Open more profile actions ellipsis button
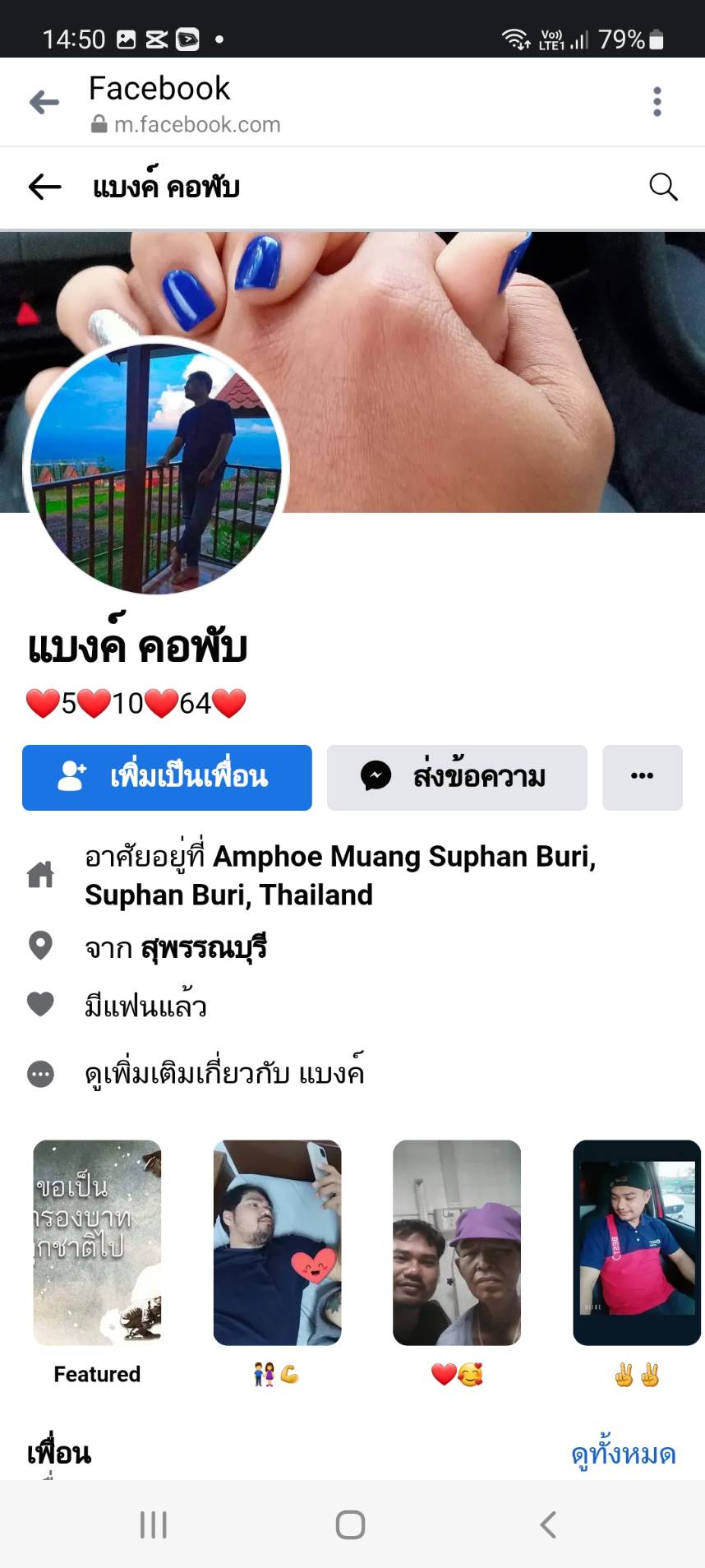 642,777
